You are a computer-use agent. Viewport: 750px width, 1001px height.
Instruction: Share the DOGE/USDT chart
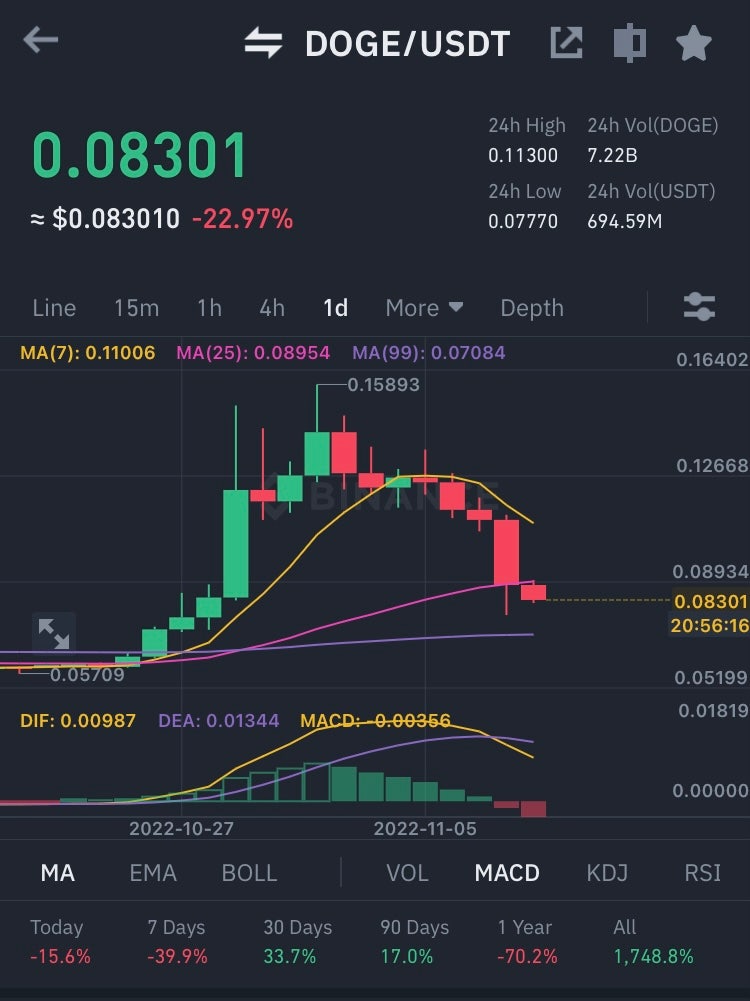[x=566, y=43]
